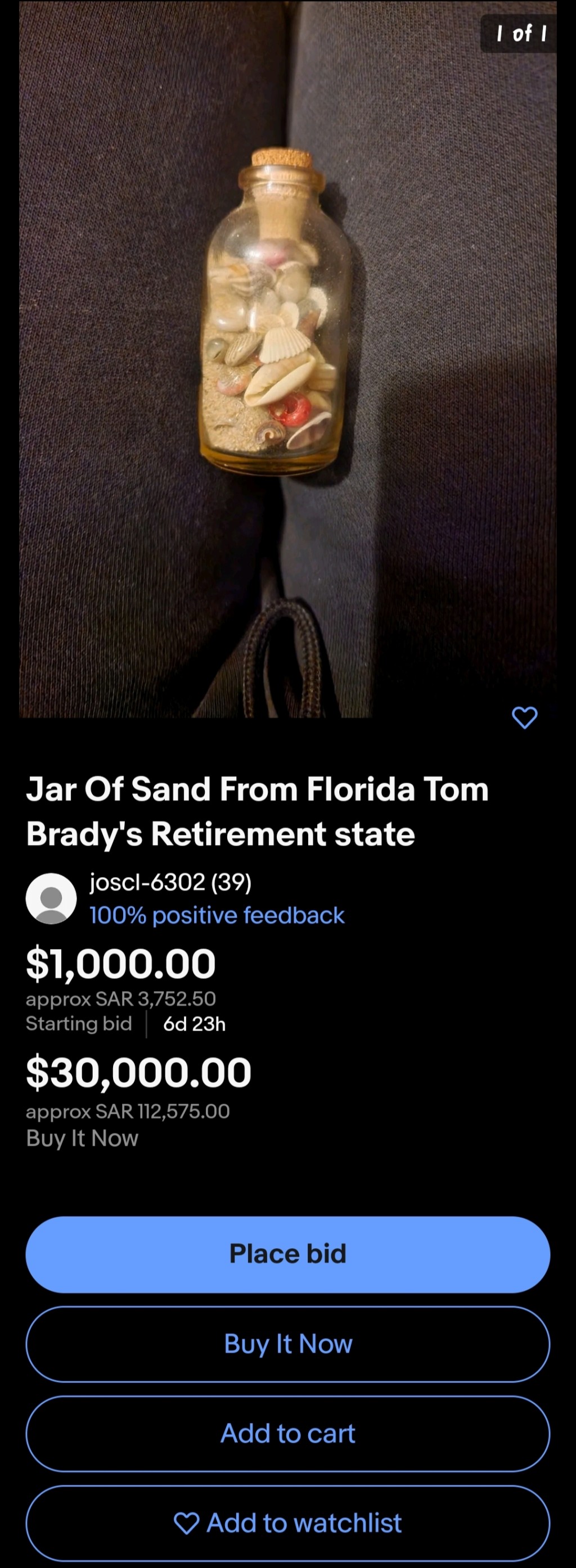View the 100% positive feedback link
This screenshot has width=576, height=1568.
point(217,915)
